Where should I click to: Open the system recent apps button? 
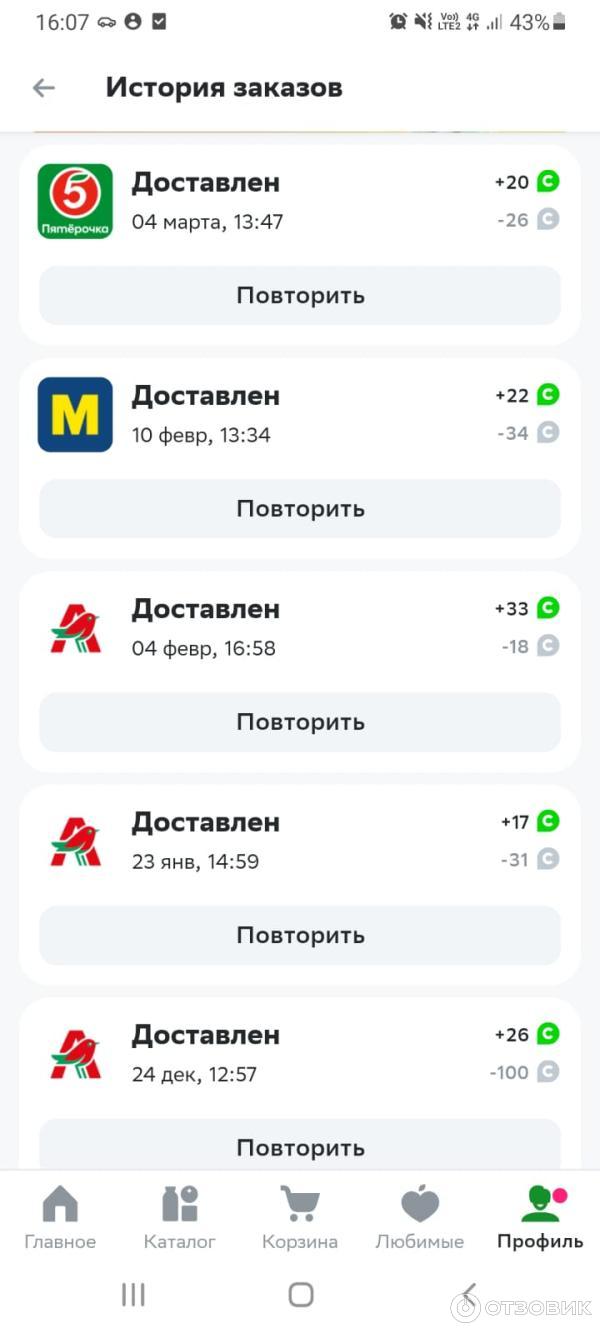(x=133, y=1295)
